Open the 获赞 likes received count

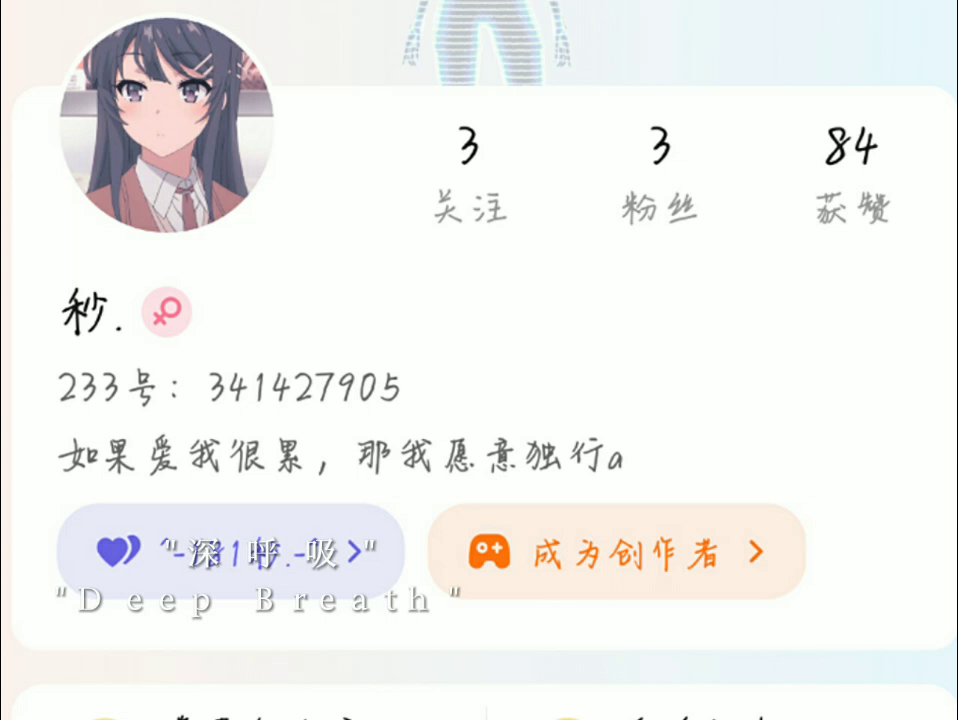[852, 177]
